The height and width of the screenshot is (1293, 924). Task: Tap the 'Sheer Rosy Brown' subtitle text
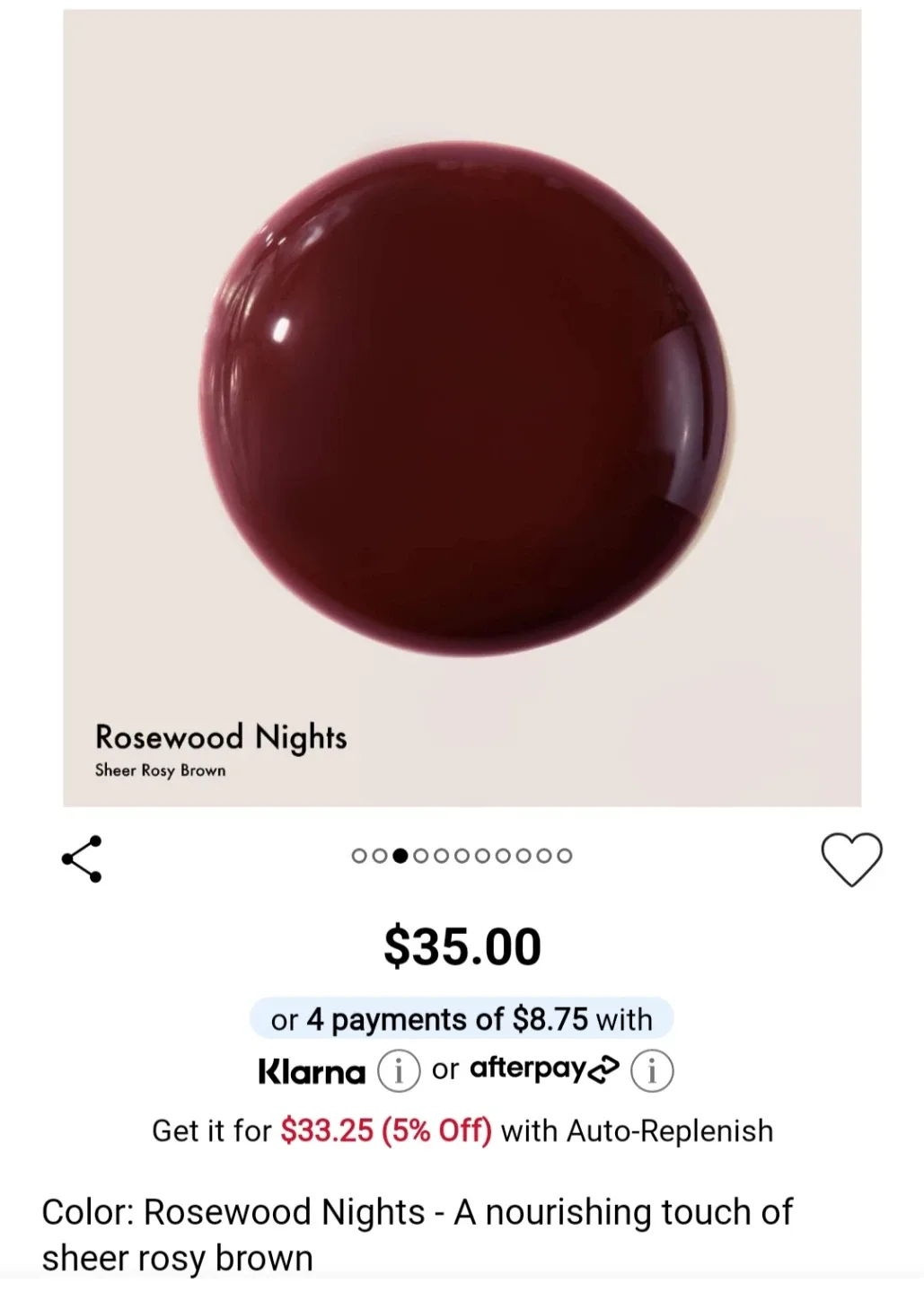click(x=160, y=770)
